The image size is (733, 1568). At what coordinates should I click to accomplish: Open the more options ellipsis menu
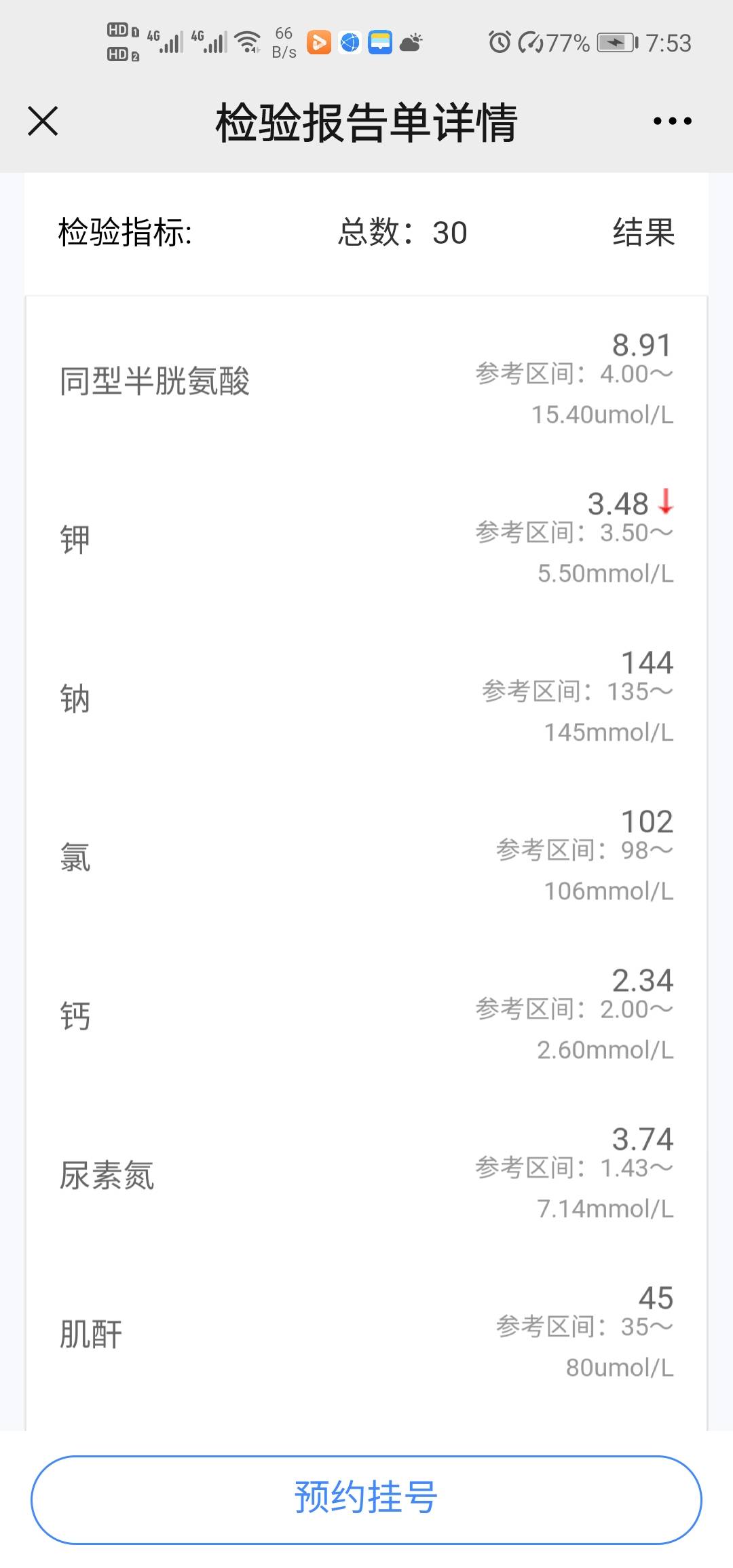coord(672,121)
